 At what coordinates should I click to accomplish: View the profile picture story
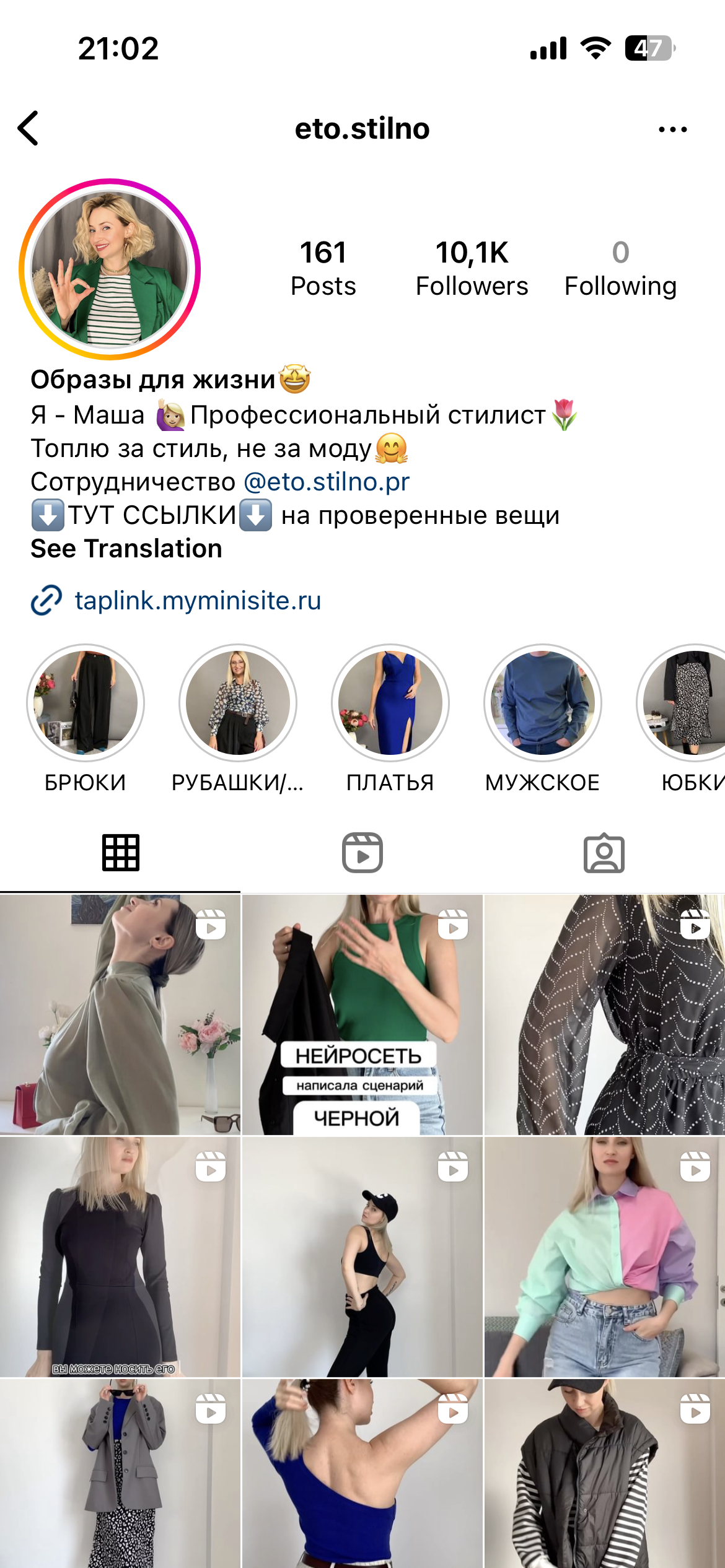tap(110, 269)
